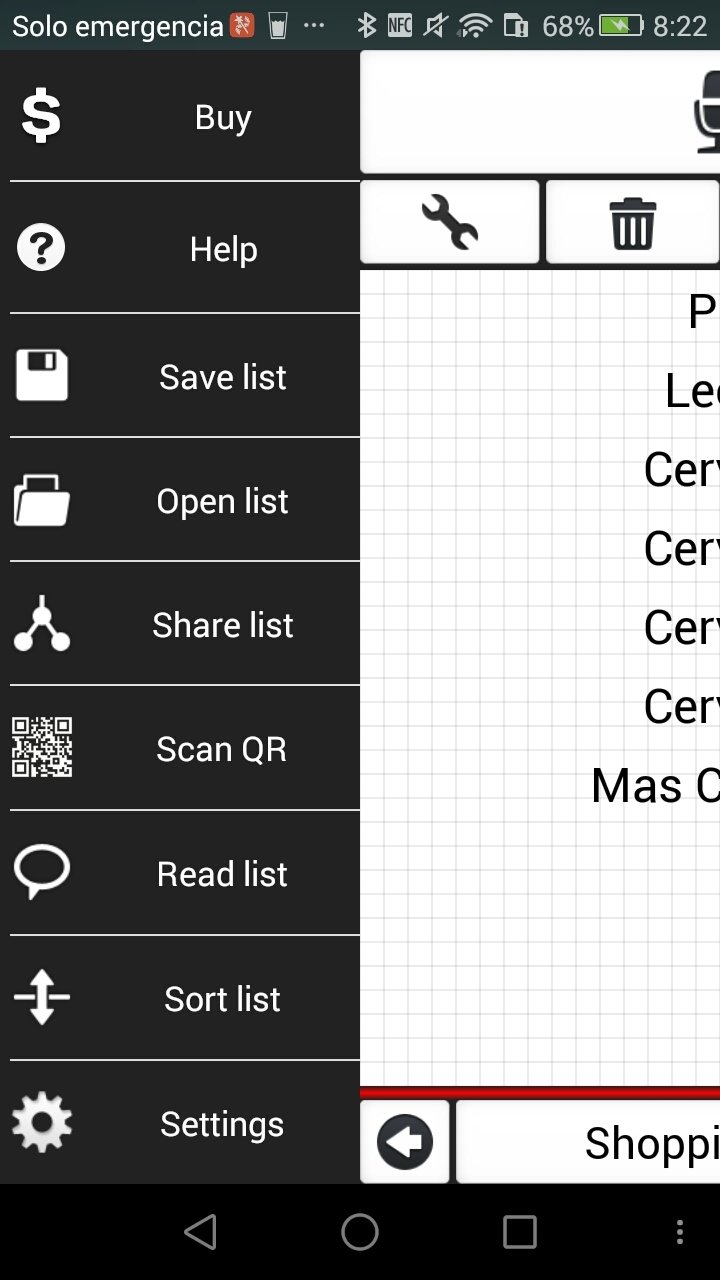Tap Share list
The height and width of the screenshot is (1280, 720).
(180, 624)
